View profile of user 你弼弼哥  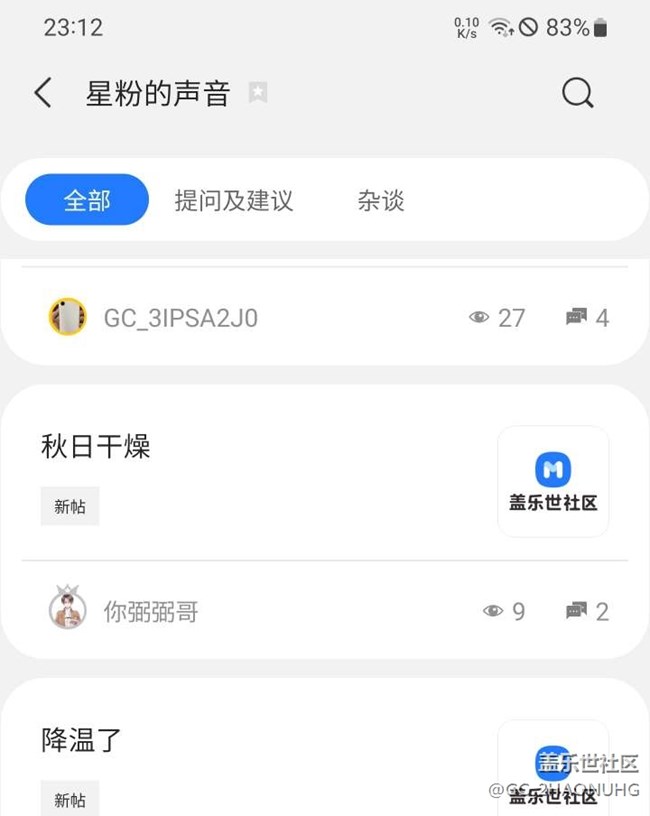point(150,611)
